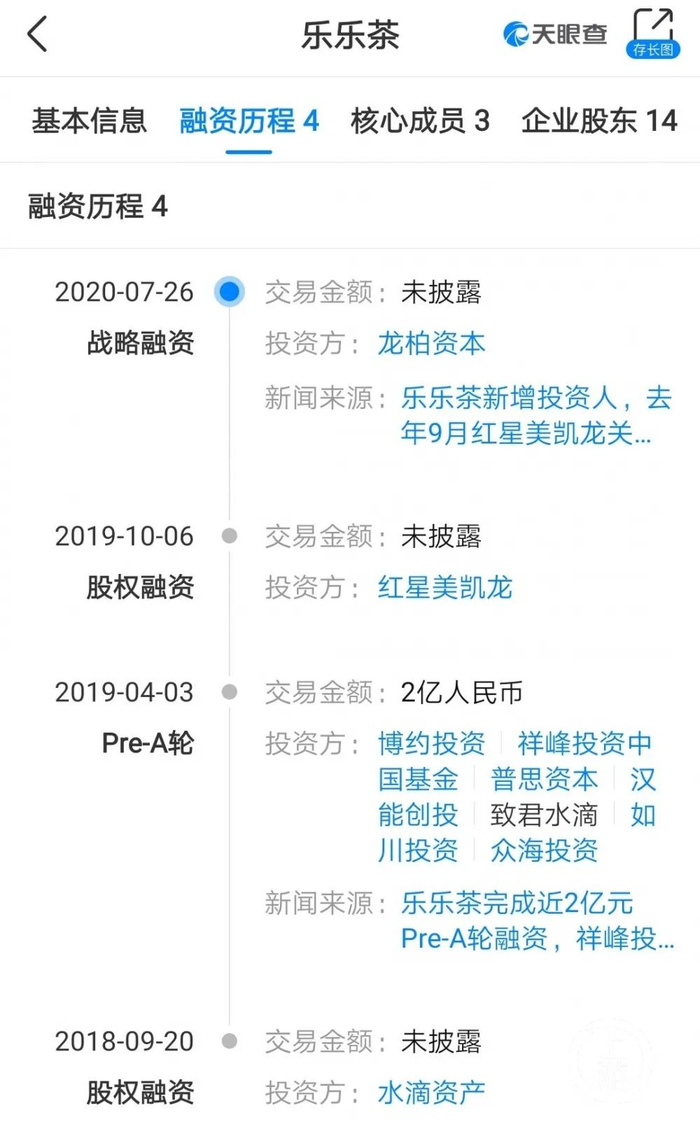Save long screenshot via 存长图 icon
700x1131 pixels.
(x=652, y=33)
